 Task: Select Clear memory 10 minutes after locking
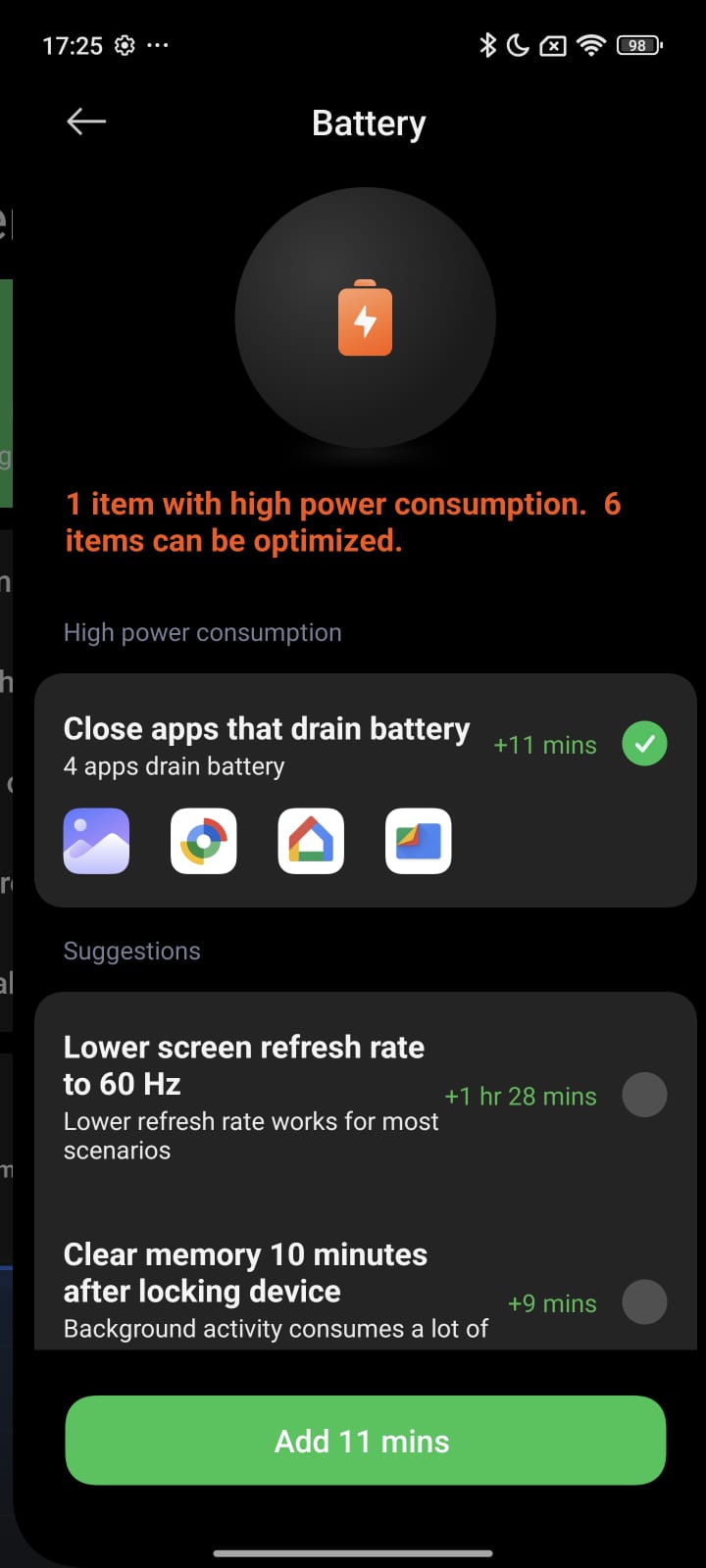click(x=644, y=1302)
